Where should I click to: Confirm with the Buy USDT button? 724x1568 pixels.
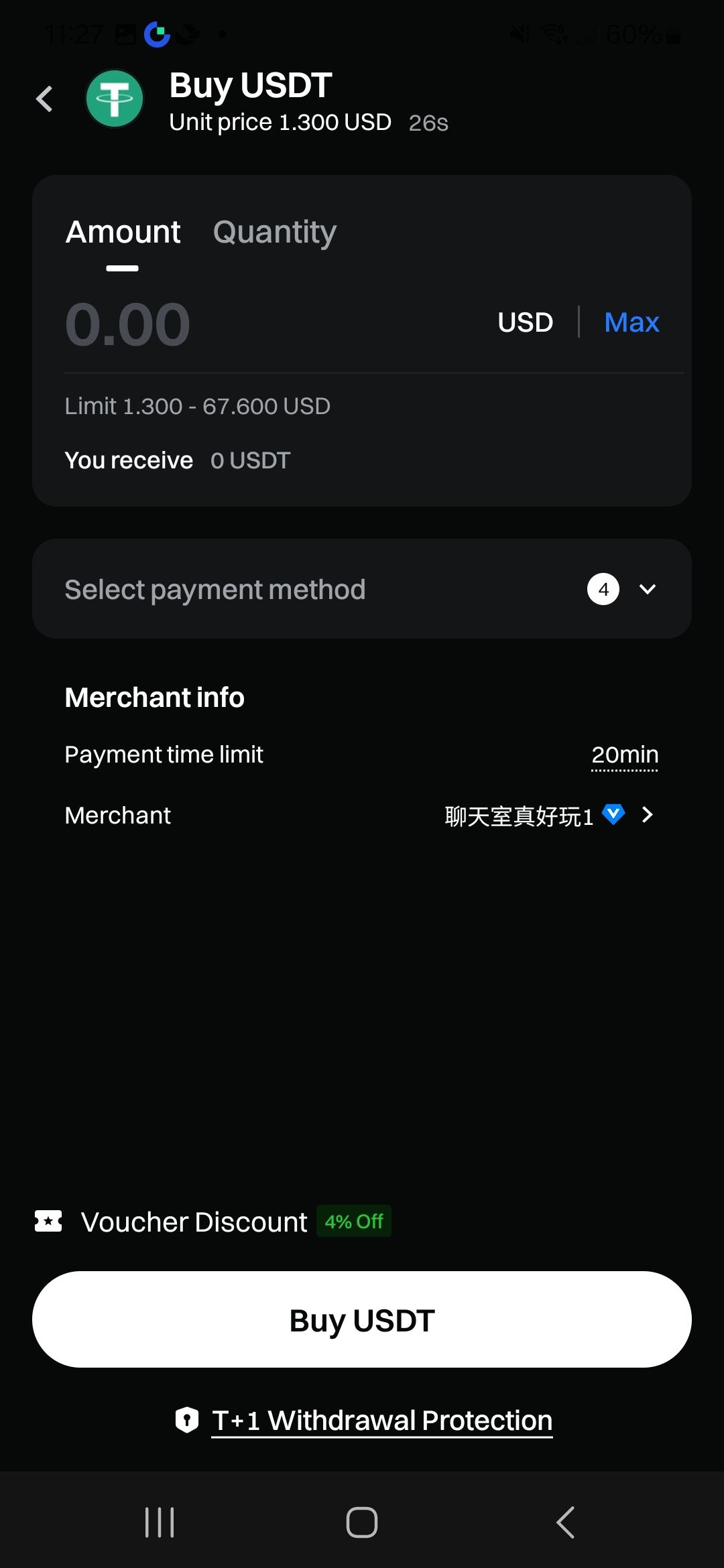362,1319
